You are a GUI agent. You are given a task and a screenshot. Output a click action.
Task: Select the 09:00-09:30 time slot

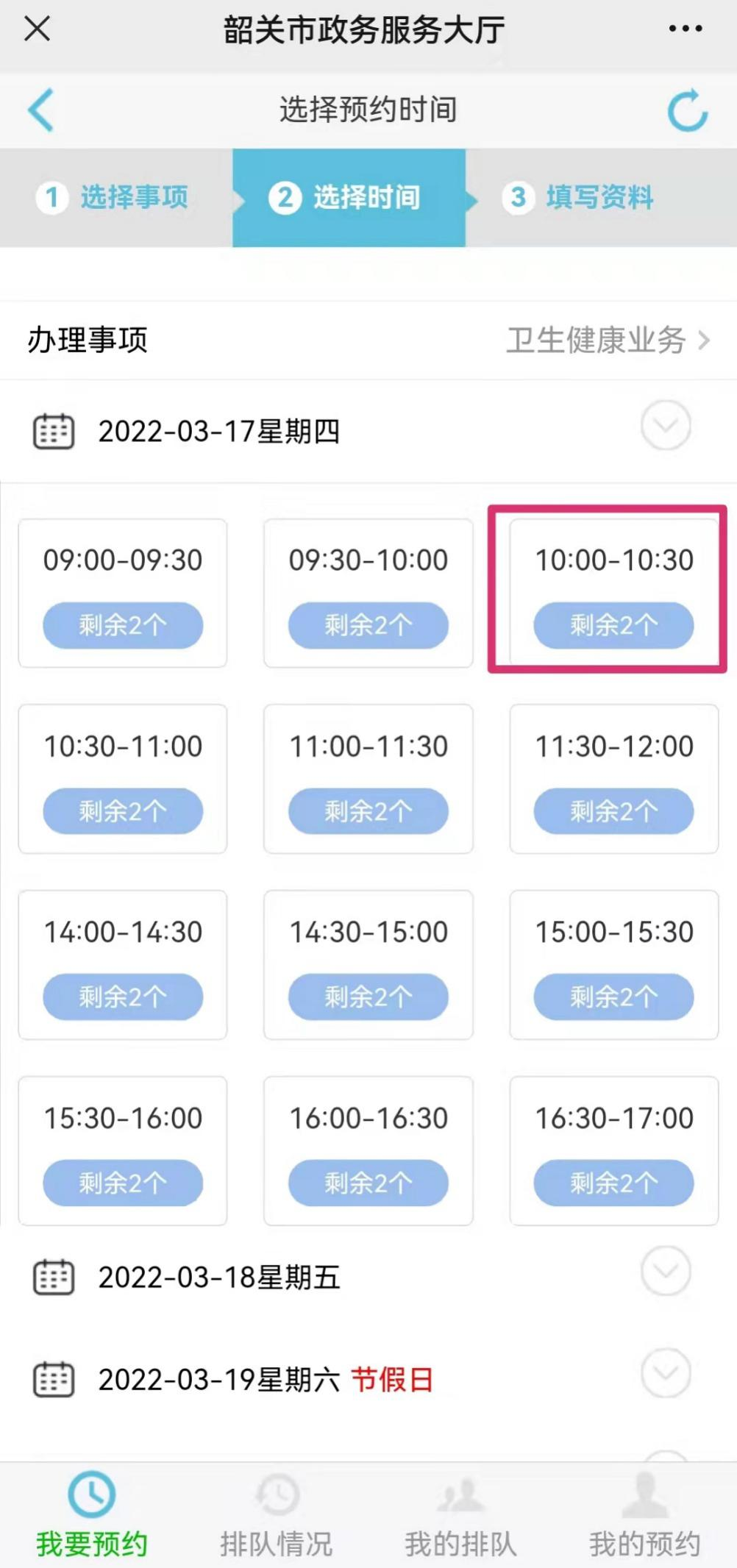(x=123, y=593)
